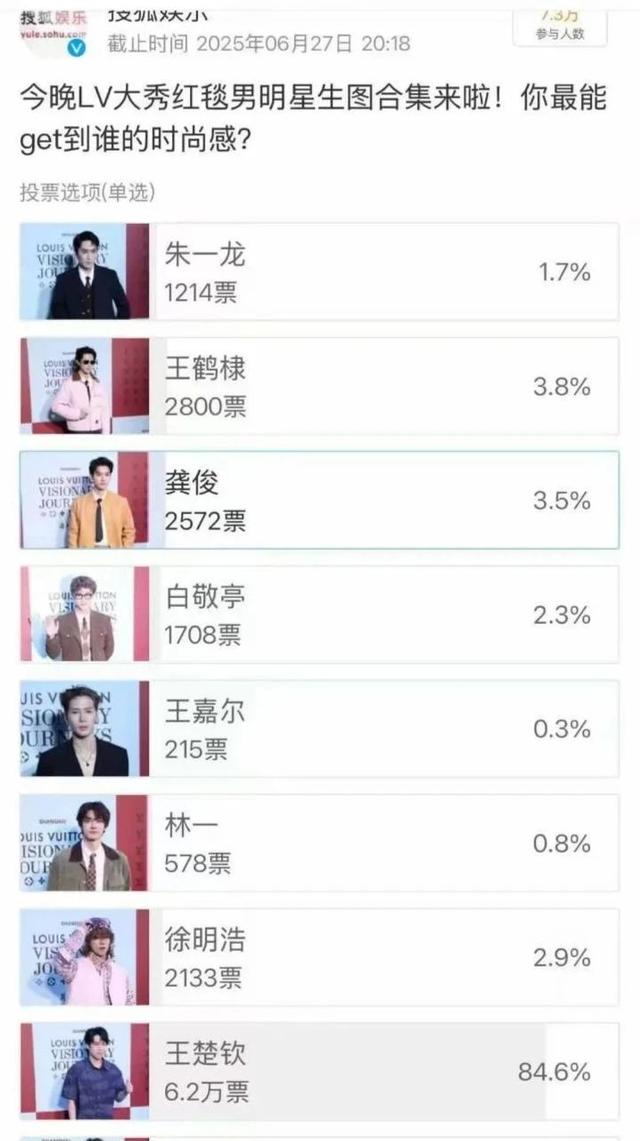
Task: Choose 徐明浩 in the vote list
Action: [320, 956]
